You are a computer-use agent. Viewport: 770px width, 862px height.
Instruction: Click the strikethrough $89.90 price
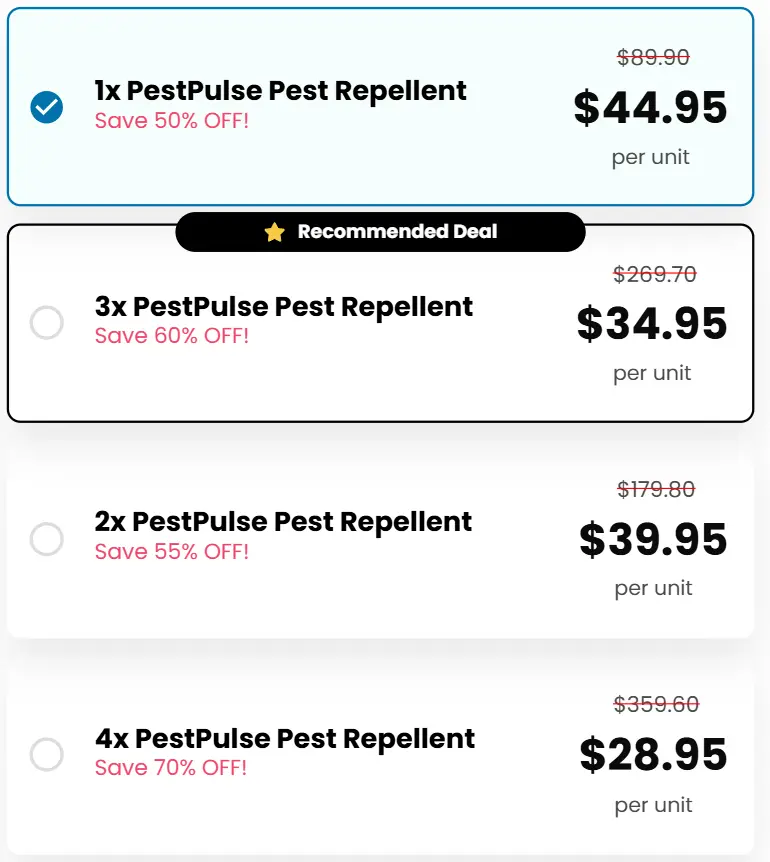(653, 58)
